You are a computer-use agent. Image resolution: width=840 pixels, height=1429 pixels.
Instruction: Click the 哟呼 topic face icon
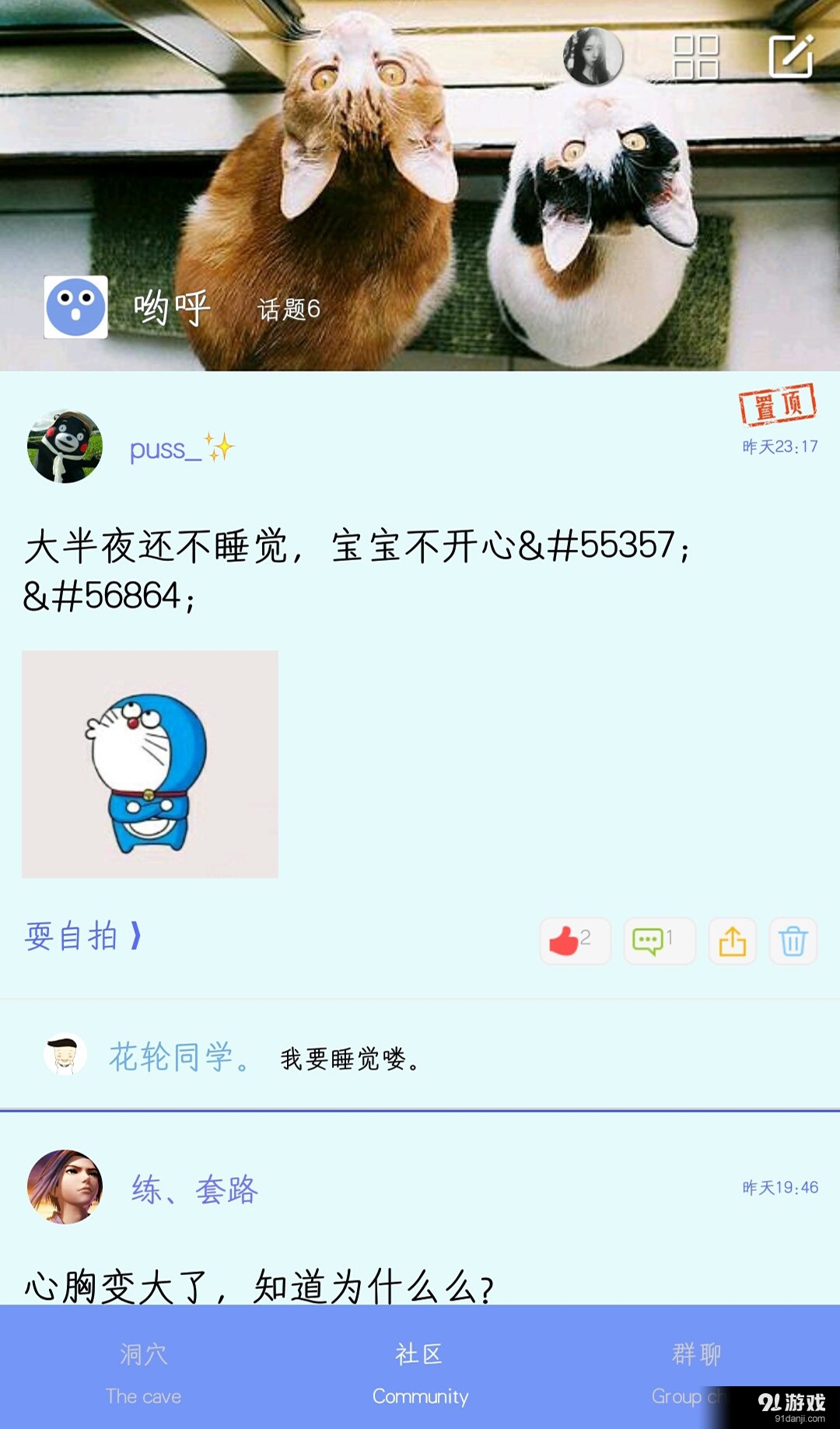click(x=75, y=306)
